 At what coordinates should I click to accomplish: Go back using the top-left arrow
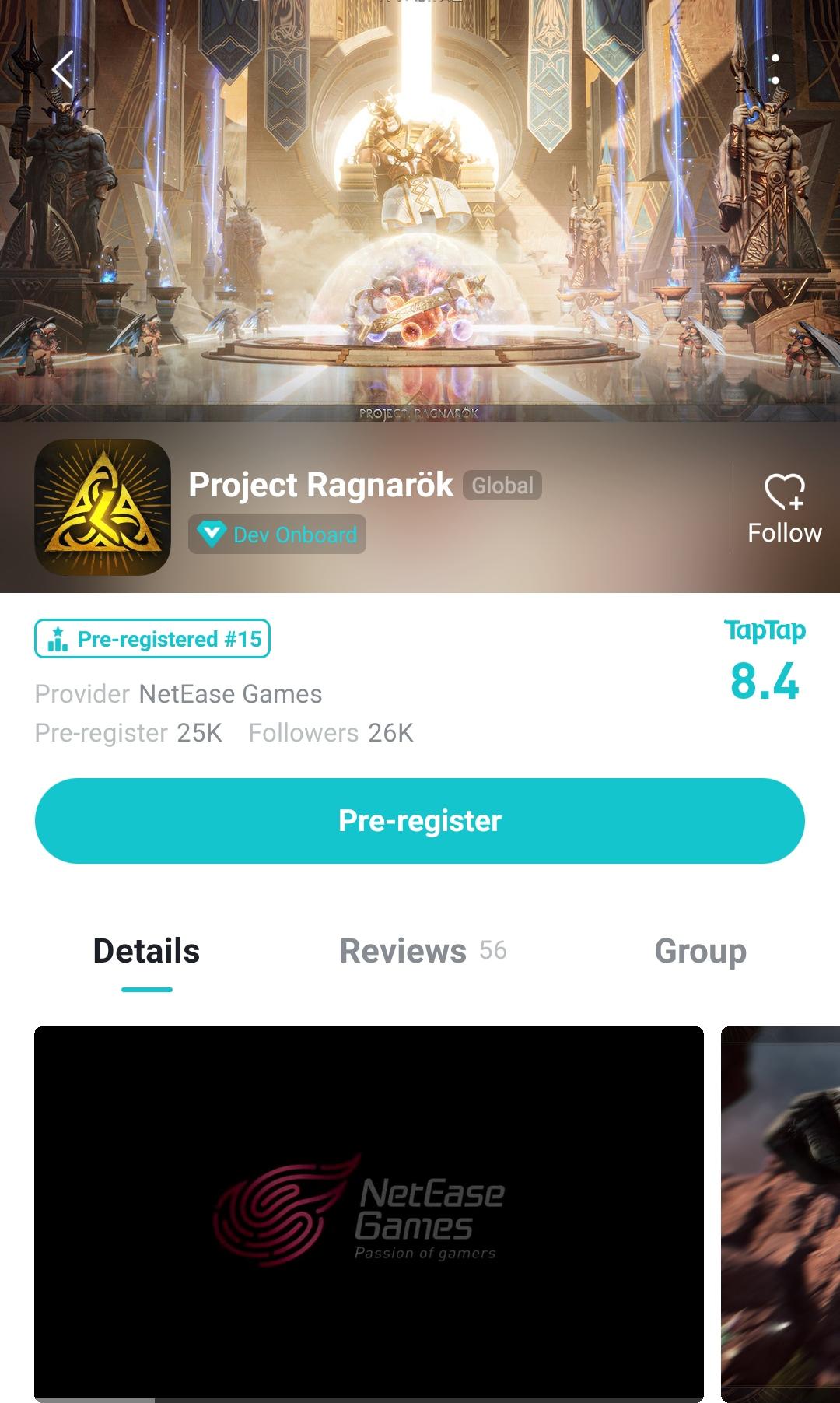(62, 70)
